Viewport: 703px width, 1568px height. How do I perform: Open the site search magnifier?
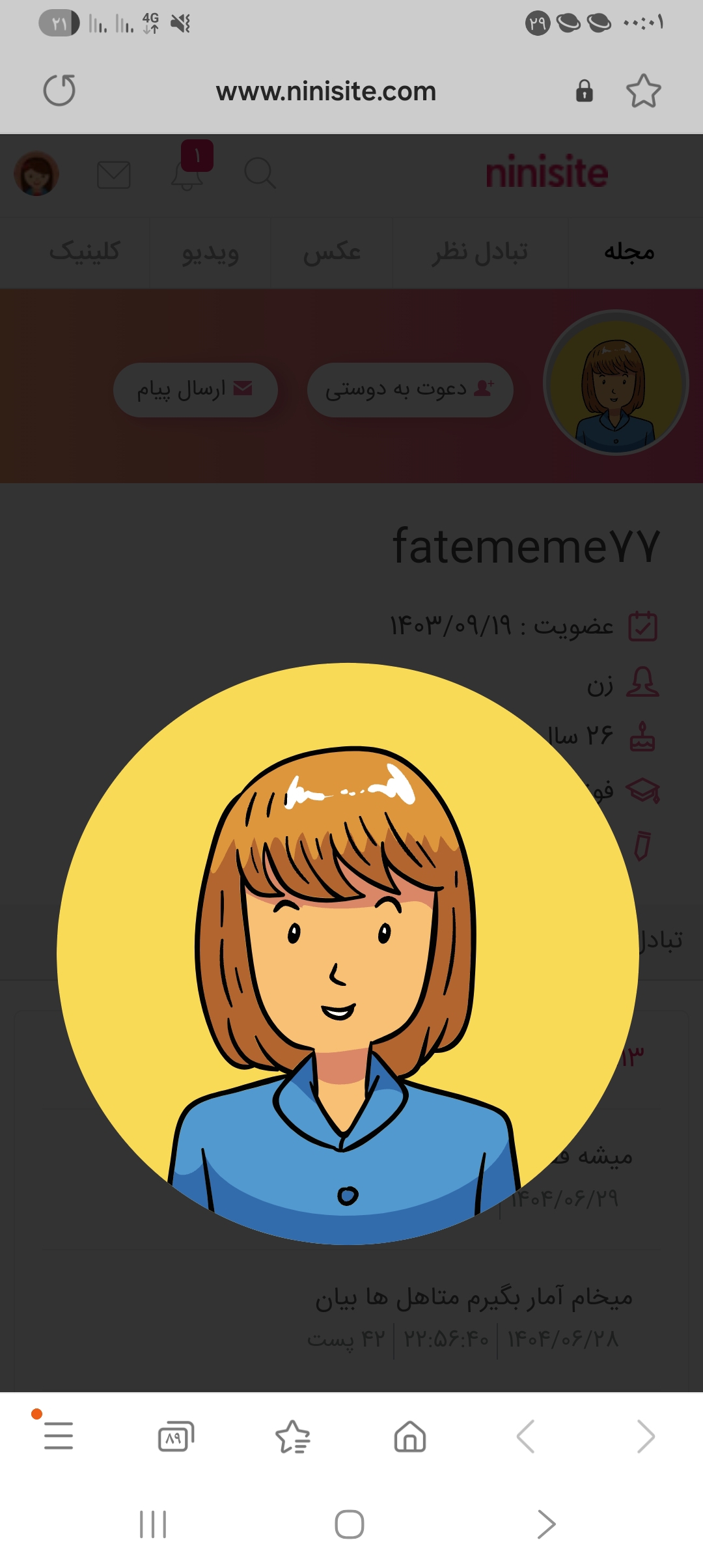tap(260, 173)
